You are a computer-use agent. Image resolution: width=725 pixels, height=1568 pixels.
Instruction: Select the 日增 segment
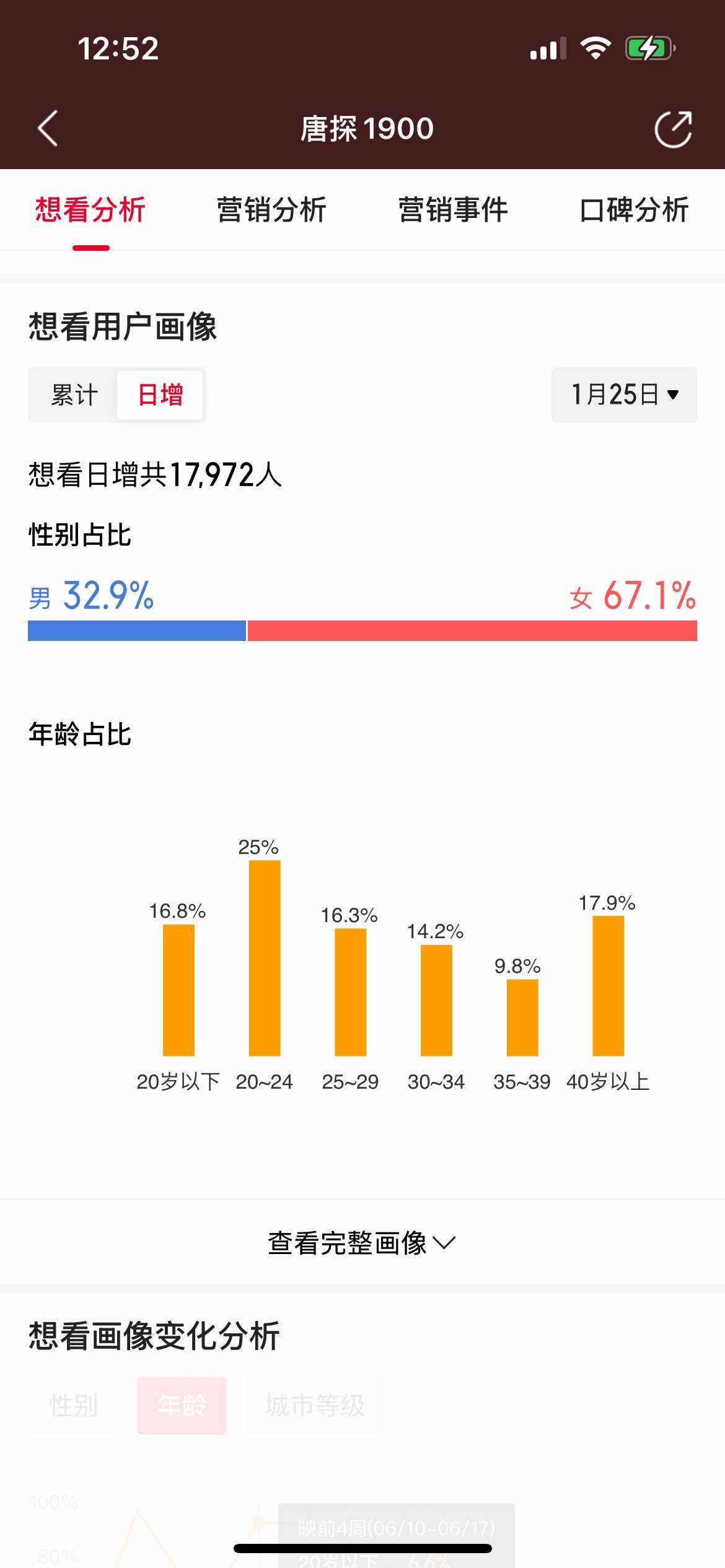pos(160,395)
